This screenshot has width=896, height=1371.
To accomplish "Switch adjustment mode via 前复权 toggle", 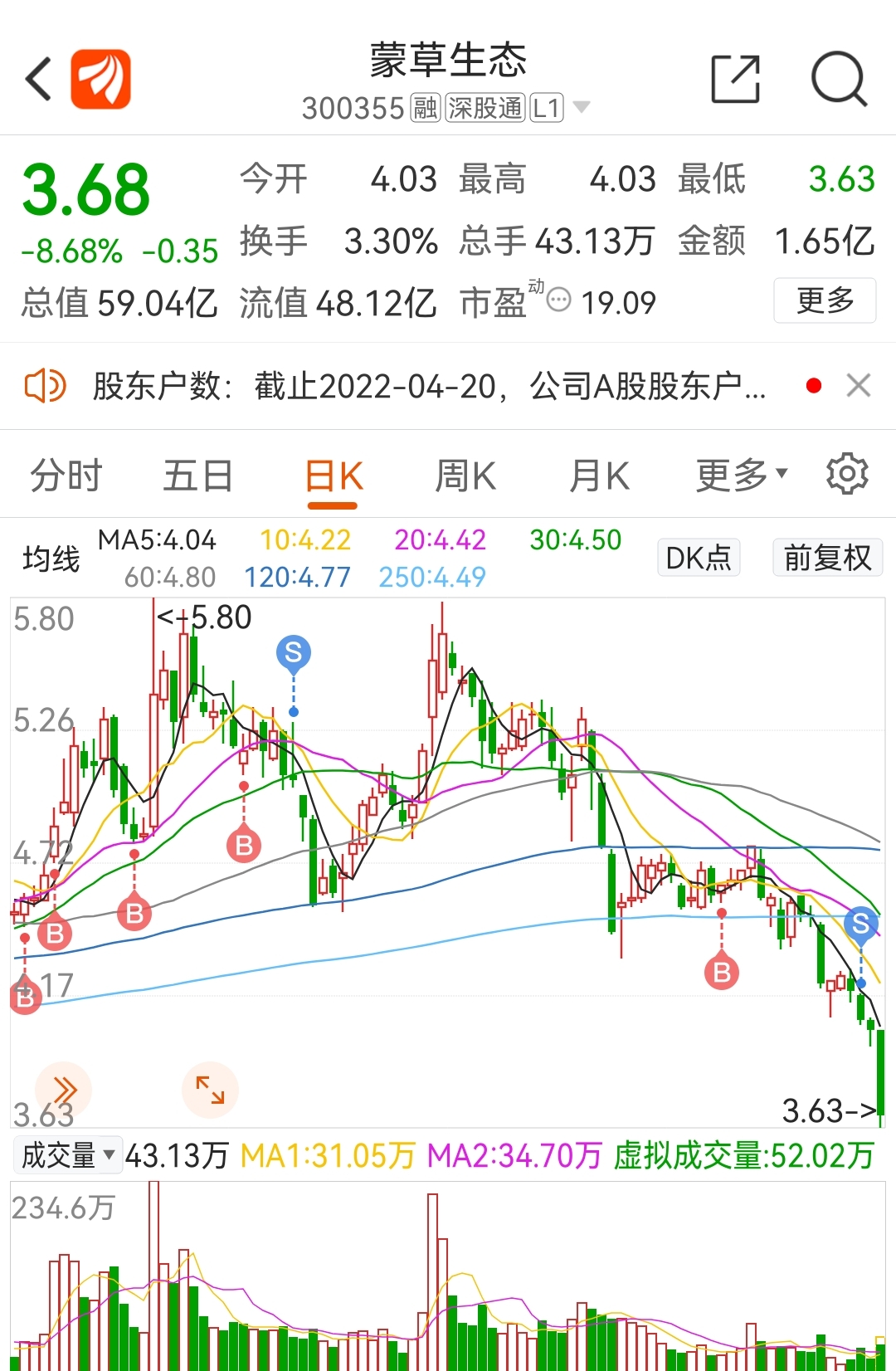I will tap(827, 559).
